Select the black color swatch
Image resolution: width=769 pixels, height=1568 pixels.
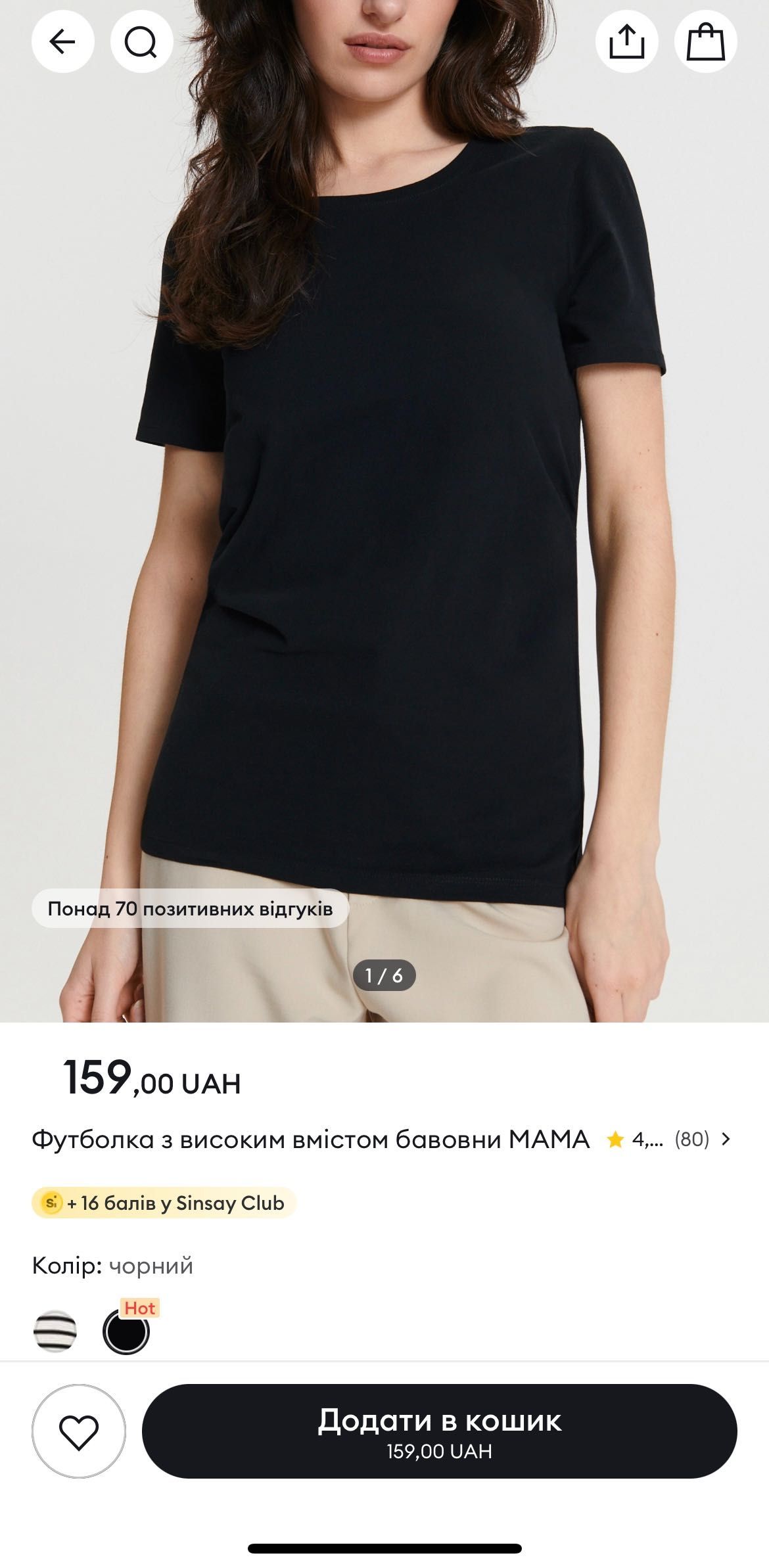[126, 1331]
